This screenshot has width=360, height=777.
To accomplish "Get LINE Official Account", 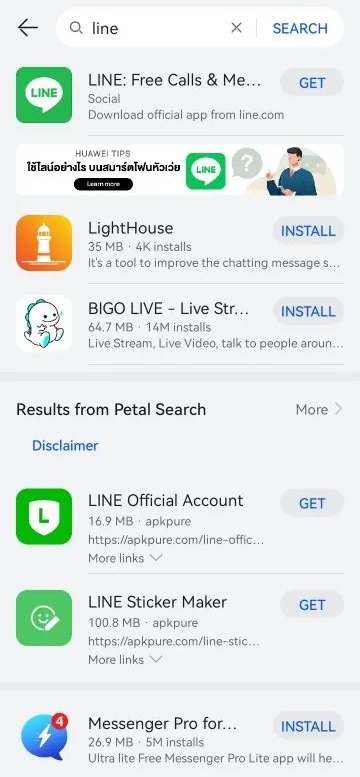I will point(312,503).
